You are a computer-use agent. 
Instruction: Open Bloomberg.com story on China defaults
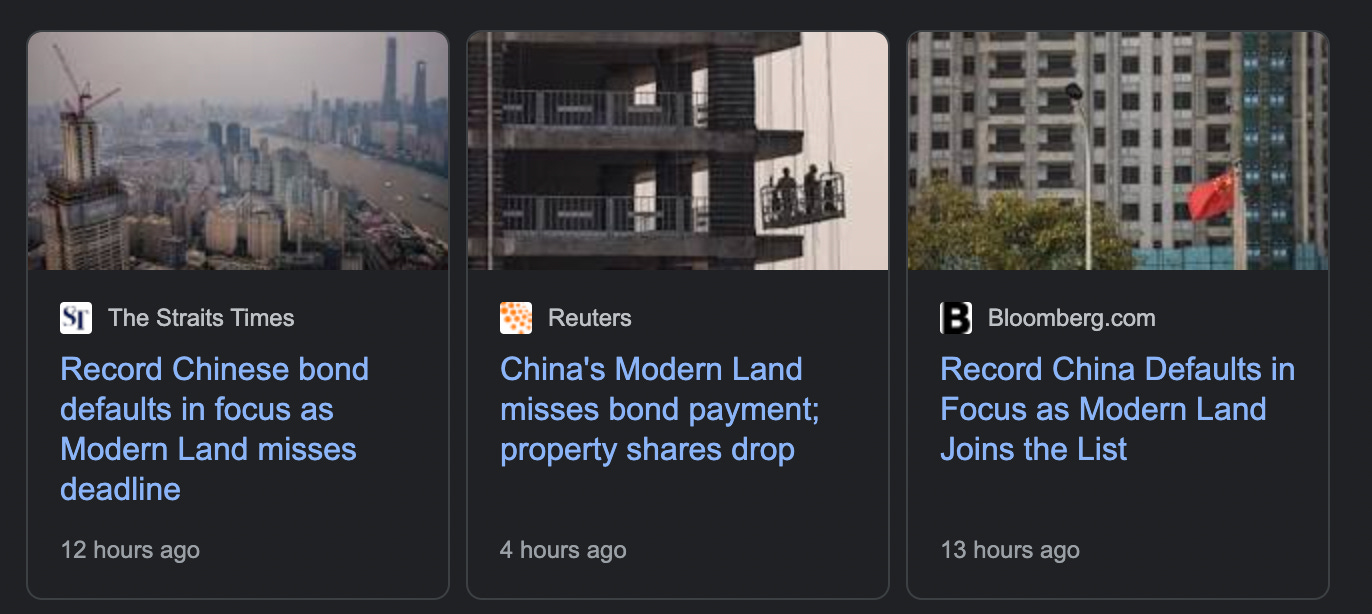pos(1116,409)
